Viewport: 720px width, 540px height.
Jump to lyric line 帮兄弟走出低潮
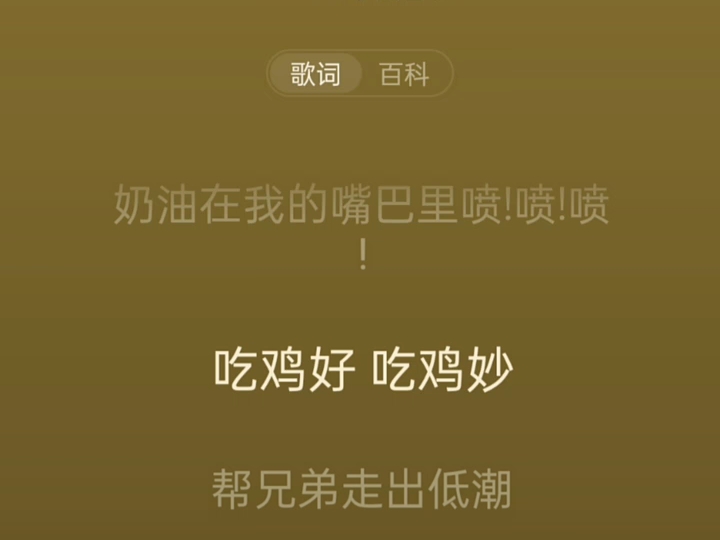pos(361,490)
